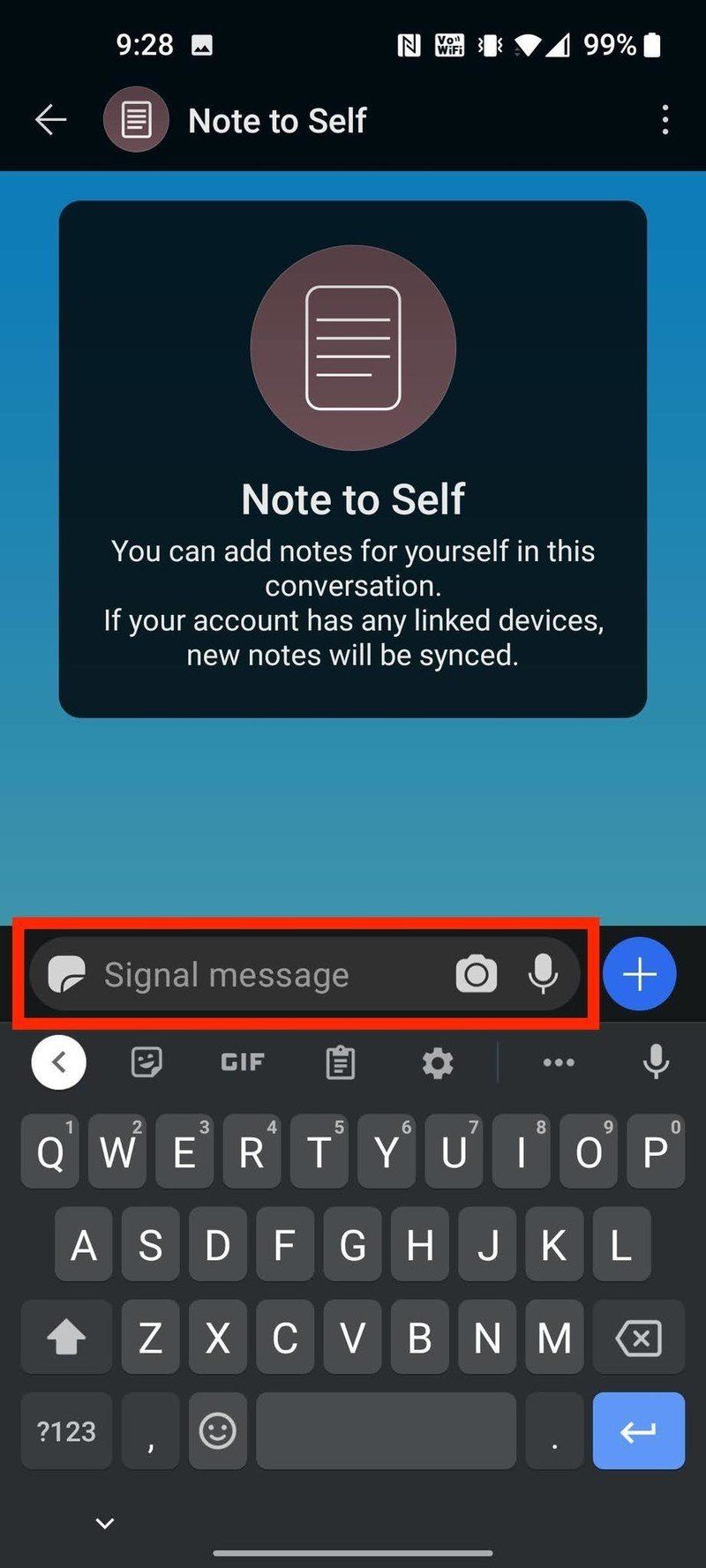The image size is (706, 1568).
Task: Show more keyboard toolbar options
Action: (559, 1062)
